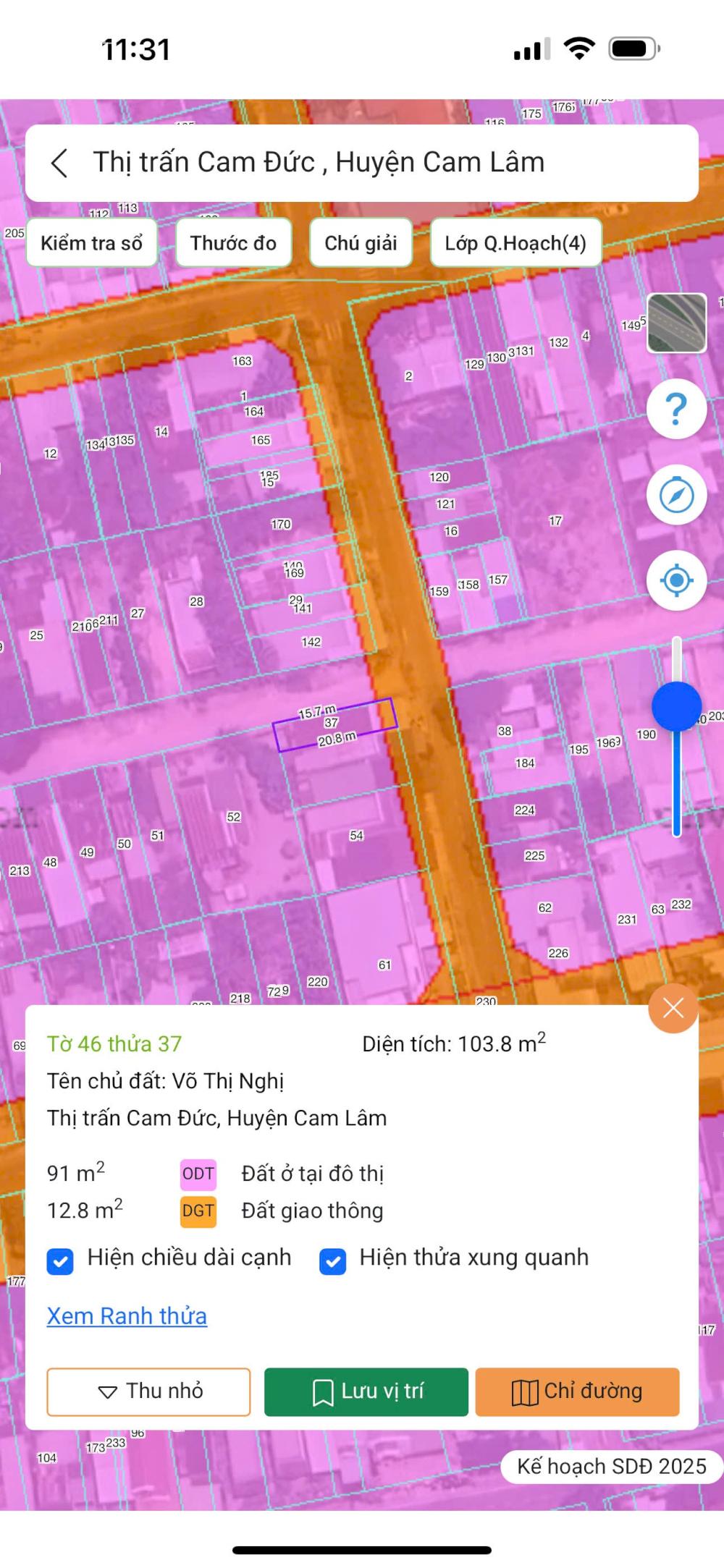The height and width of the screenshot is (1568, 724).
Task: Save this location with Lưu vị trí
Action: pyautogui.click(x=366, y=1391)
